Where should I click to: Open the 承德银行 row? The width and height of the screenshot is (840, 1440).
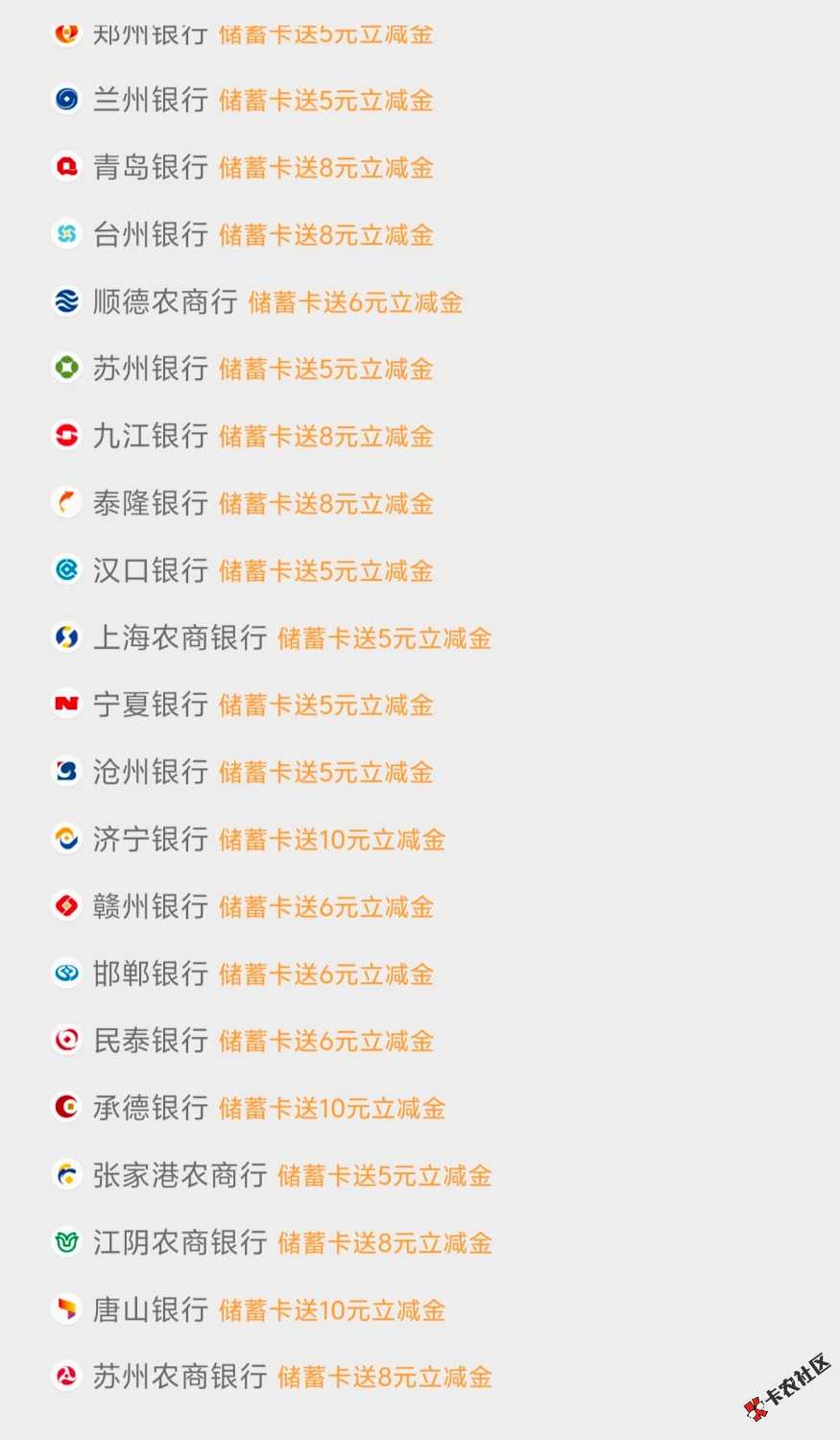click(150, 1108)
